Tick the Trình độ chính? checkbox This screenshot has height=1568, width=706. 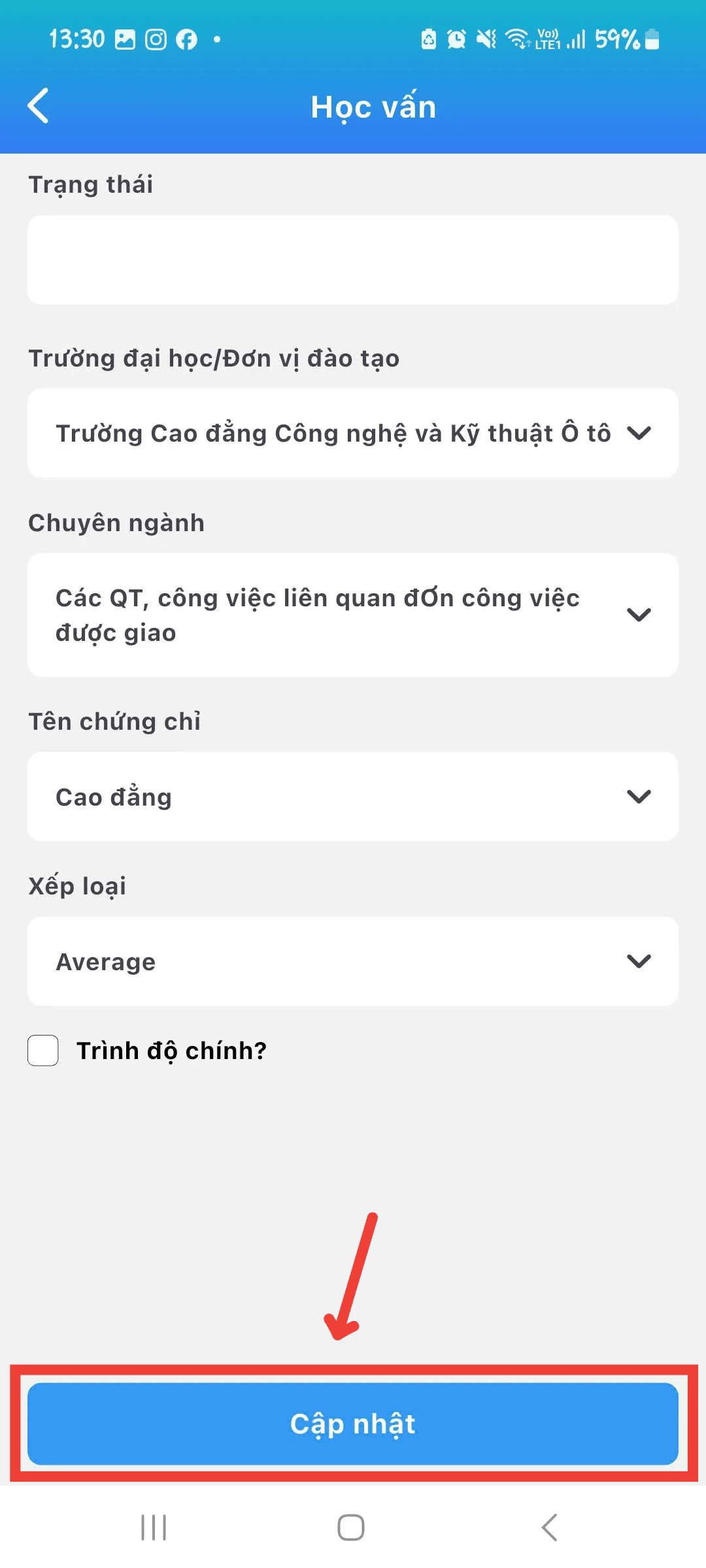[43, 1051]
